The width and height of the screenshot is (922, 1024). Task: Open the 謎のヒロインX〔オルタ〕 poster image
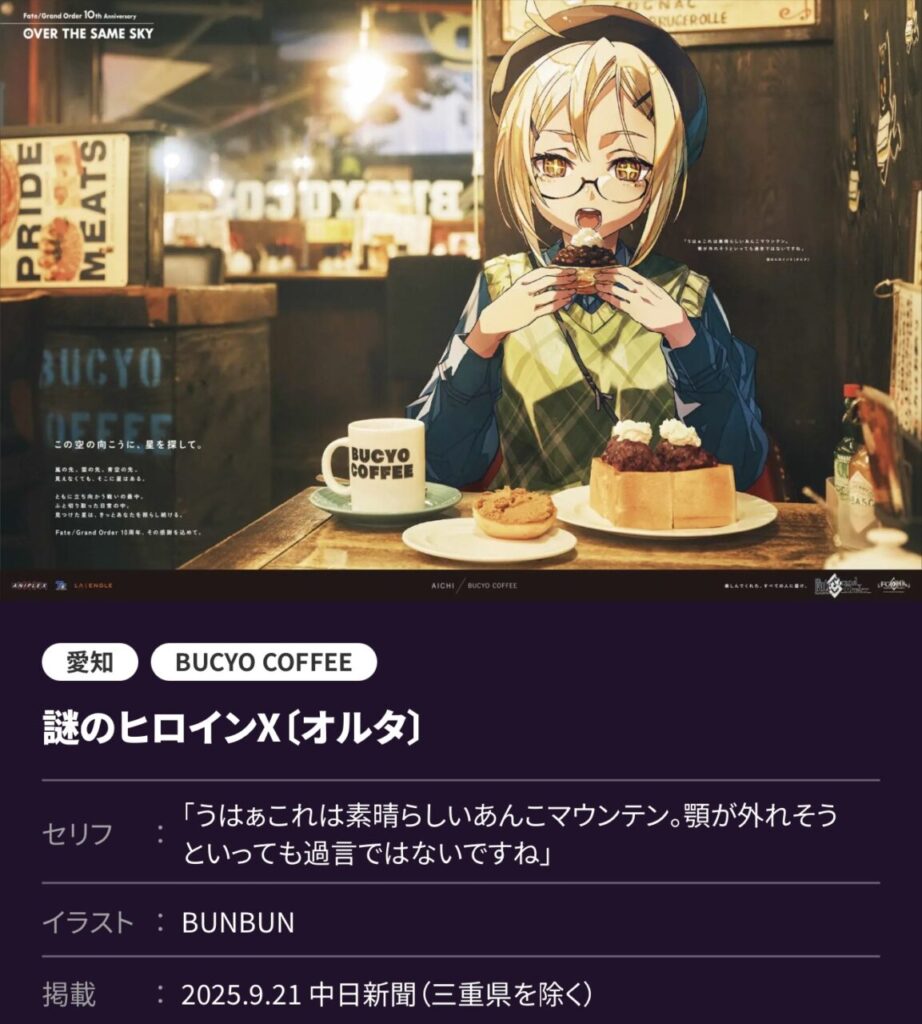coord(460,300)
